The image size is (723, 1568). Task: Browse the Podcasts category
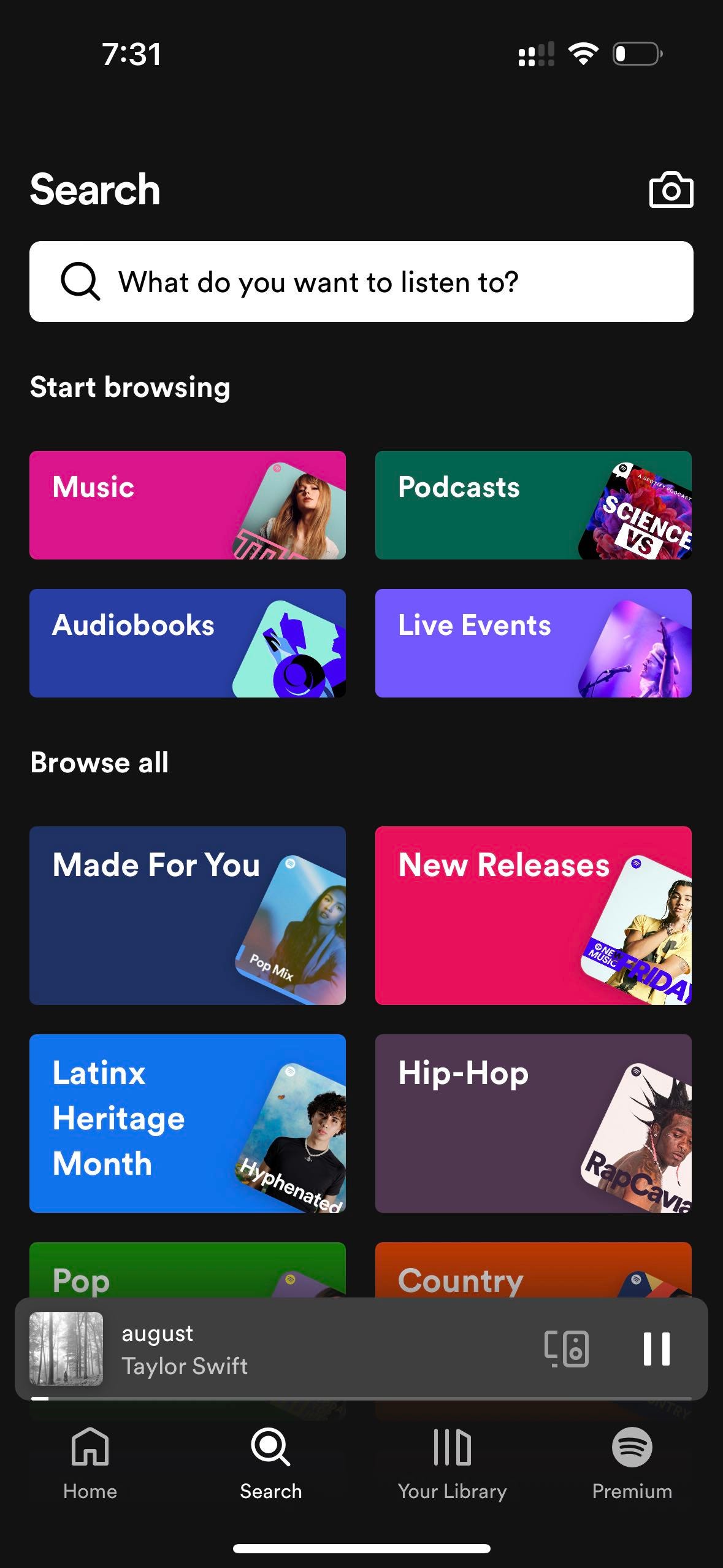(x=533, y=505)
